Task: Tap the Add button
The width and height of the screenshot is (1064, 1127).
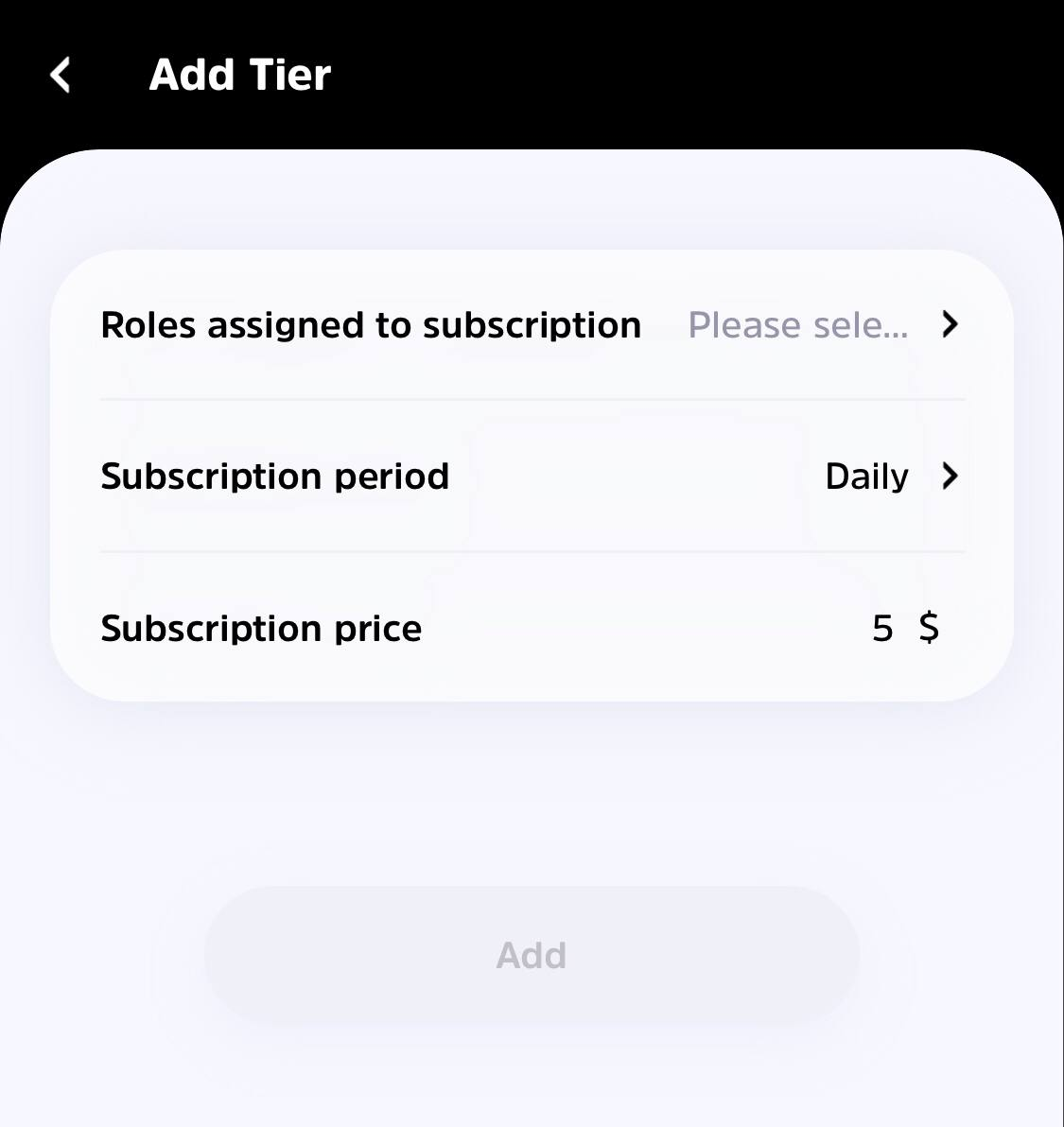Action: pos(532,955)
